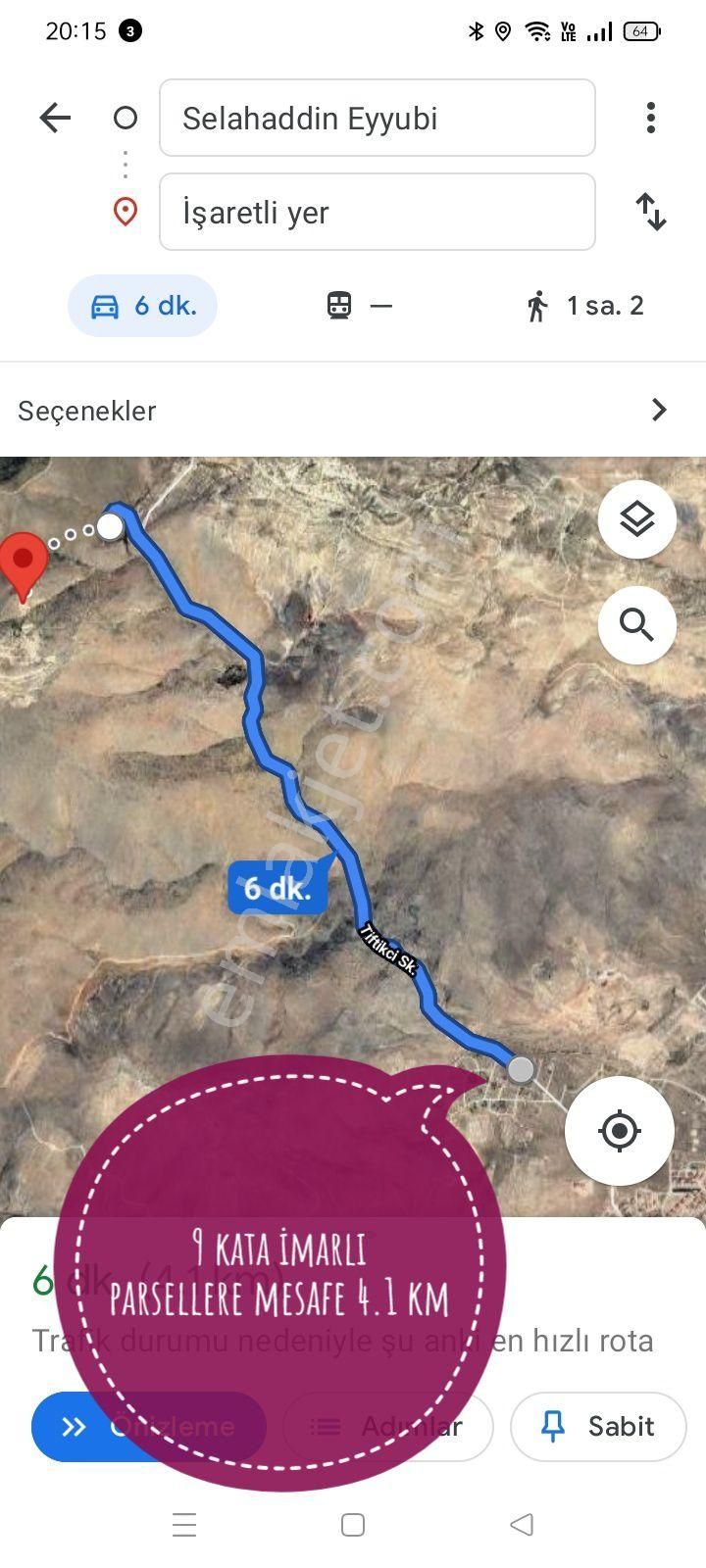The image size is (706, 1568).
Task: Open the Seçenekler chevron arrow
Action: (x=659, y=410)
